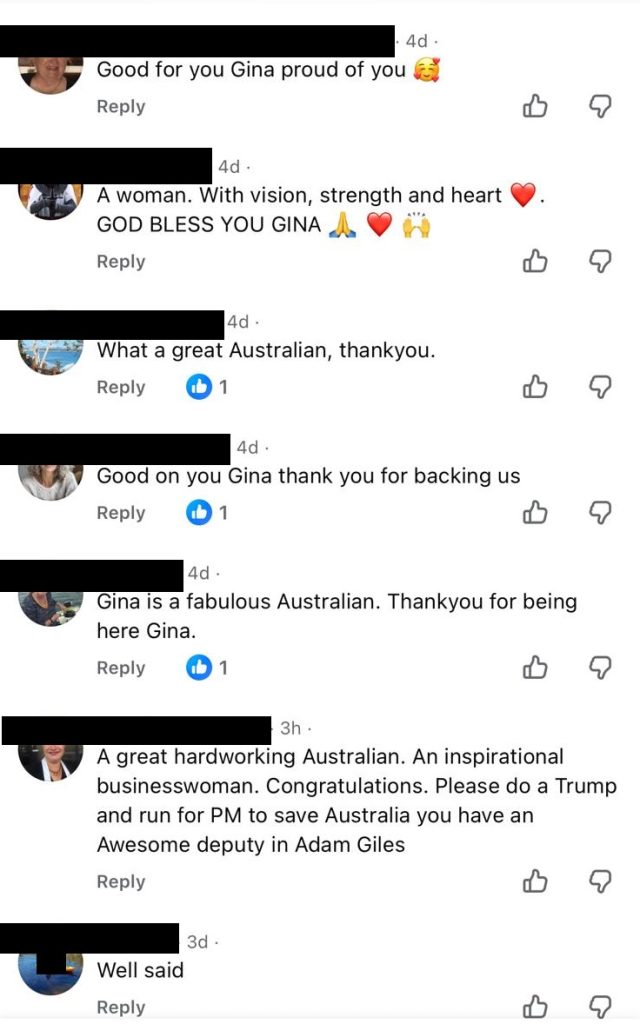Thumbs up the 'run for PM' comment

pos(536,881)
